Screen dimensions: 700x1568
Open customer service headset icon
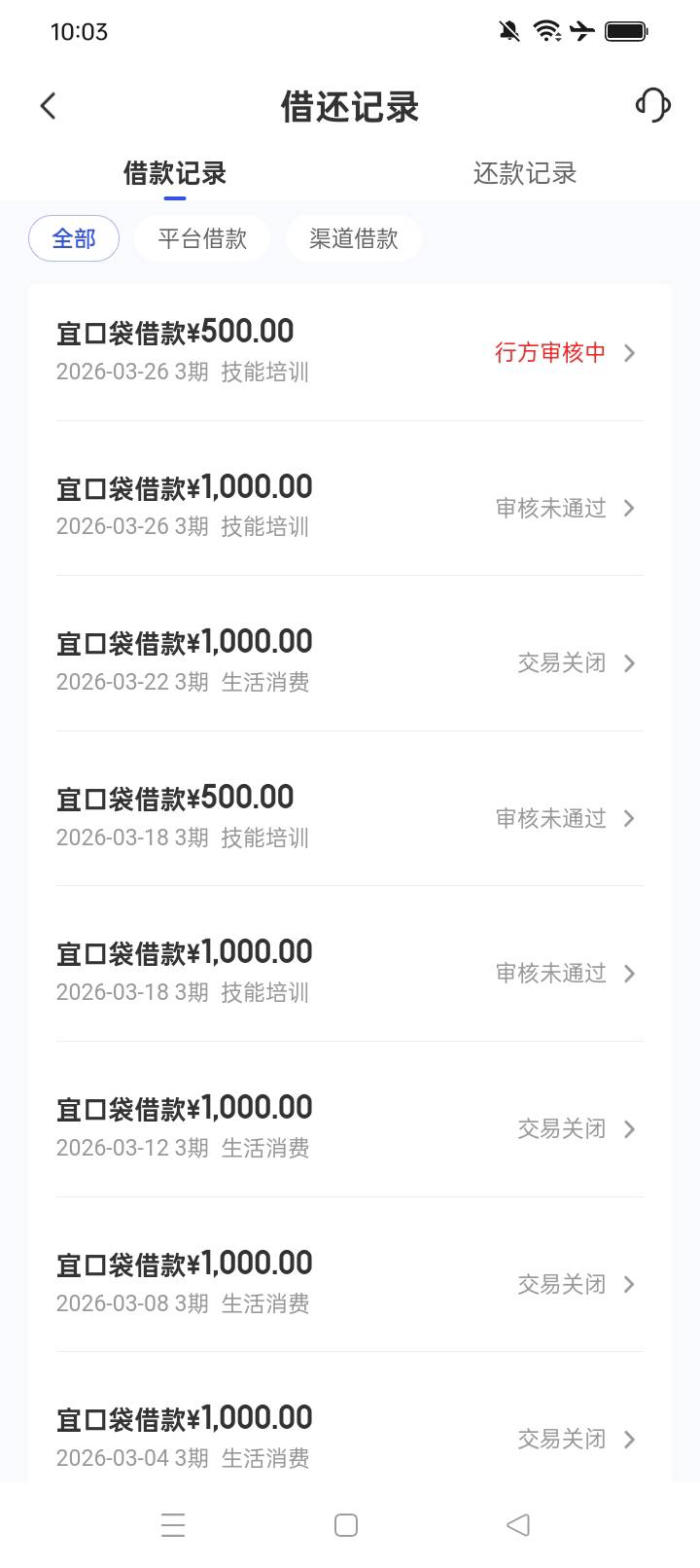652,105
